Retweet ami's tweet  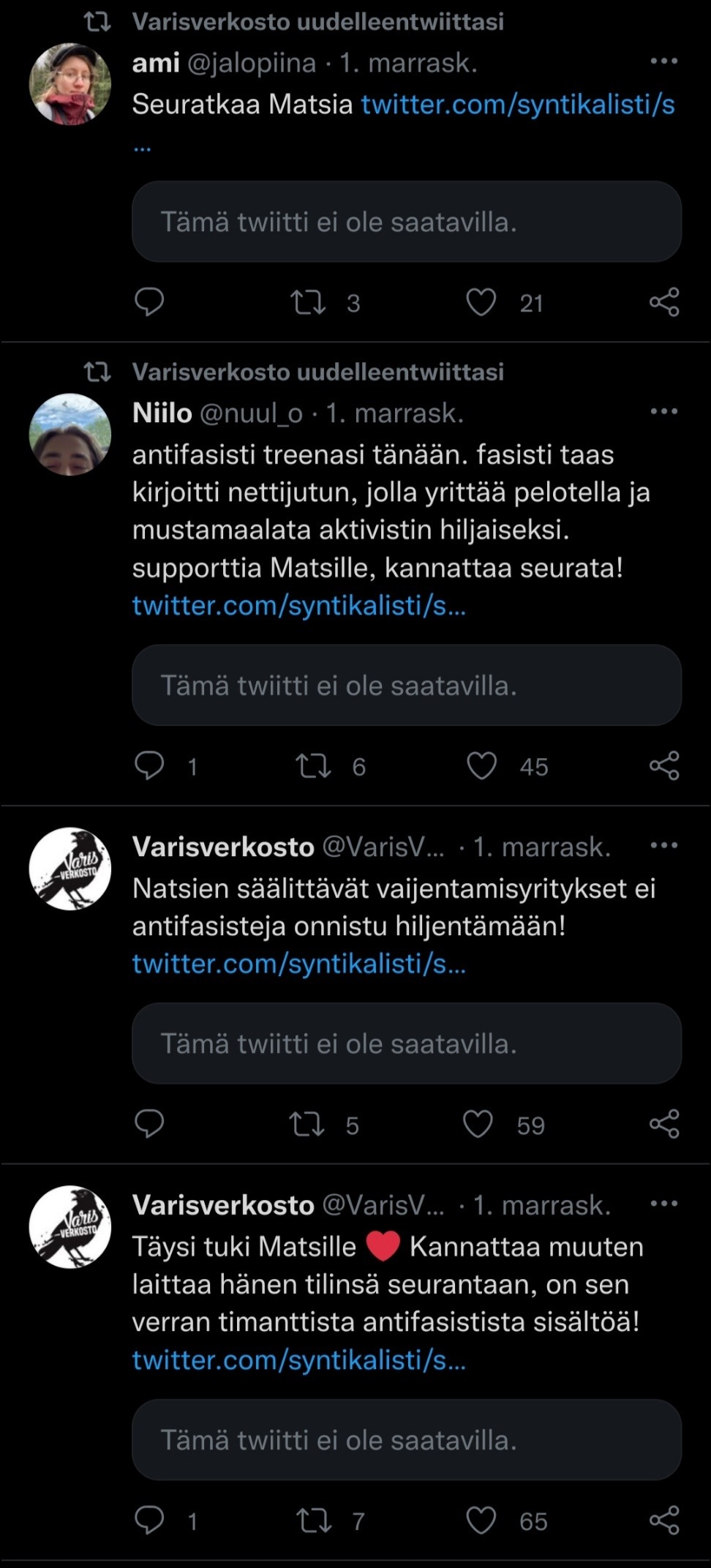[x=308, y=302]
